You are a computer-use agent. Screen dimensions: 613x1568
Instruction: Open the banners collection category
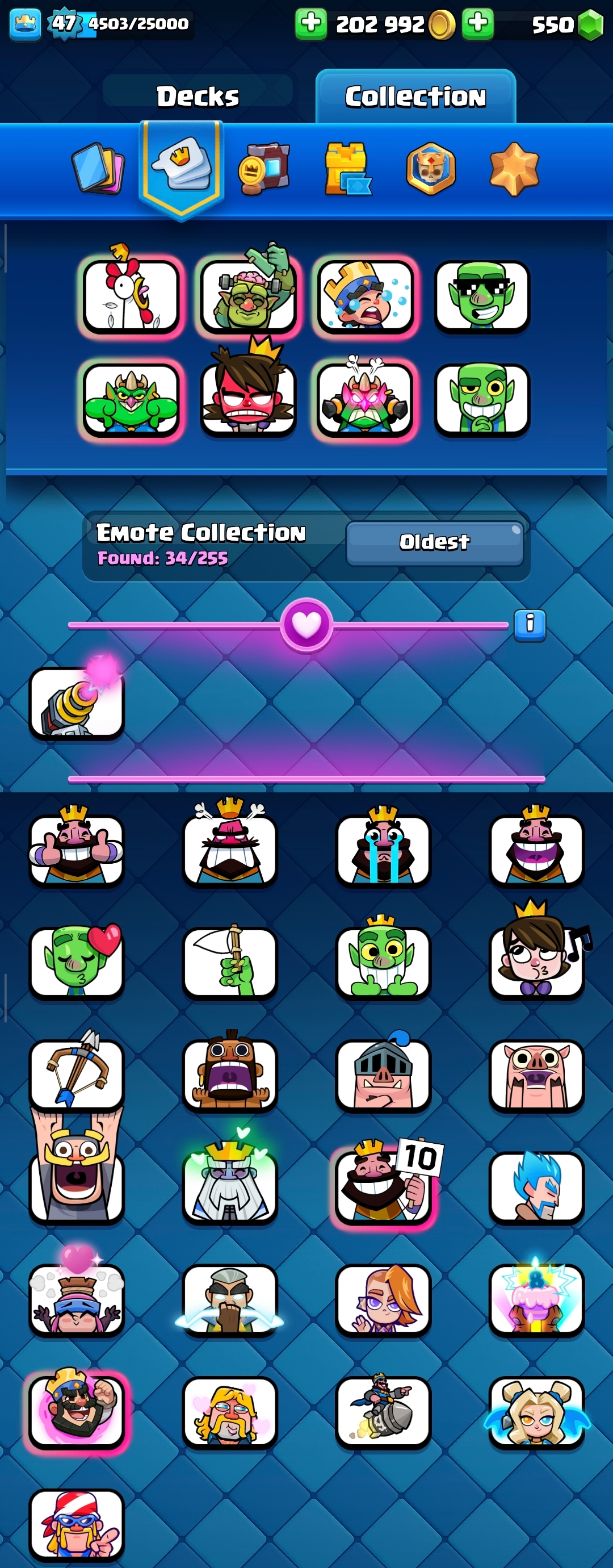coord(264,169)
